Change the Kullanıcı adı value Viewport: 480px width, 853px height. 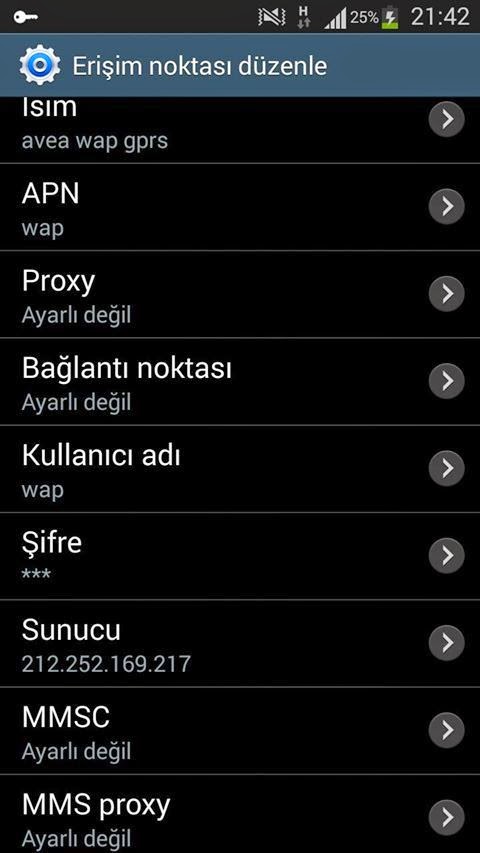coord(240,469)
